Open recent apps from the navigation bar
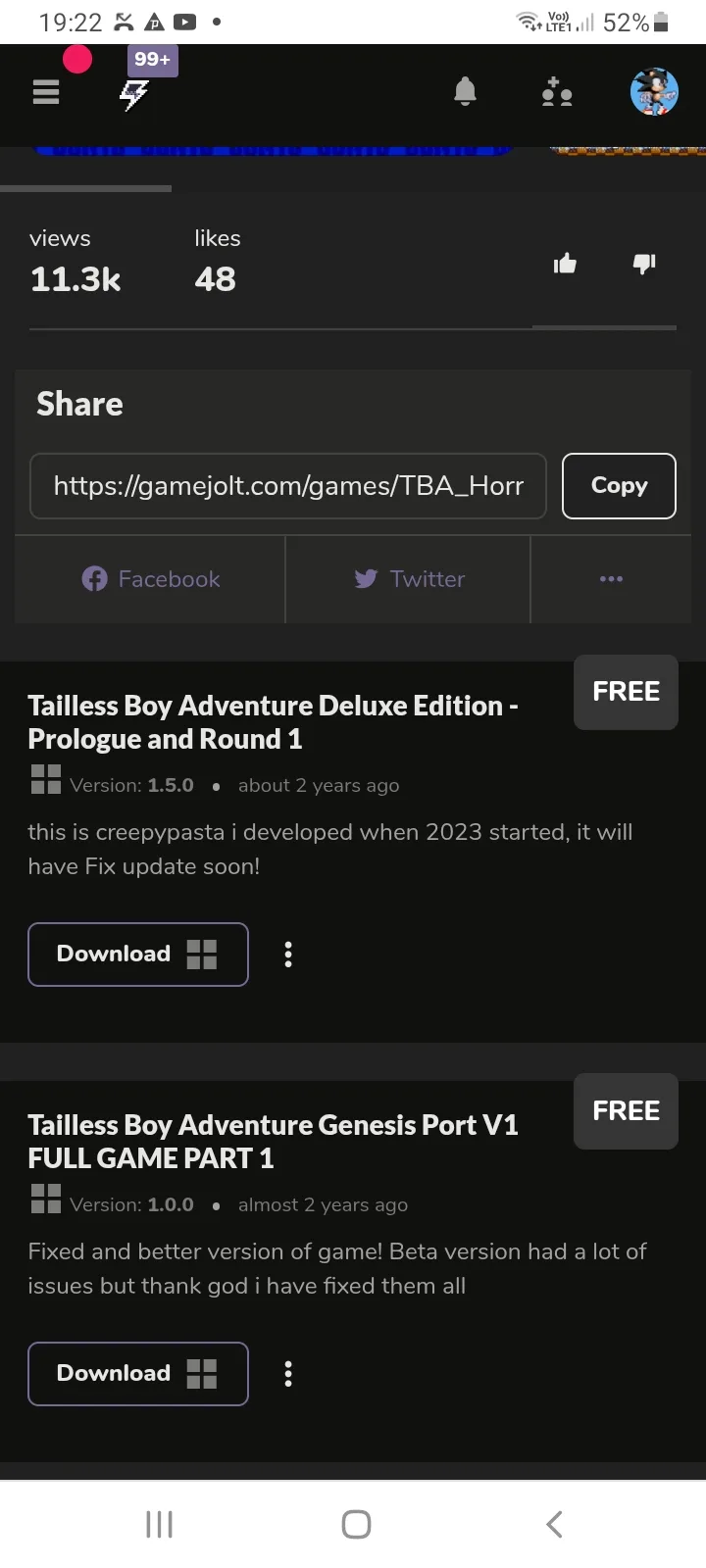The width and height of the screenshot is (706, 1568). click(x=159, y=1524)
